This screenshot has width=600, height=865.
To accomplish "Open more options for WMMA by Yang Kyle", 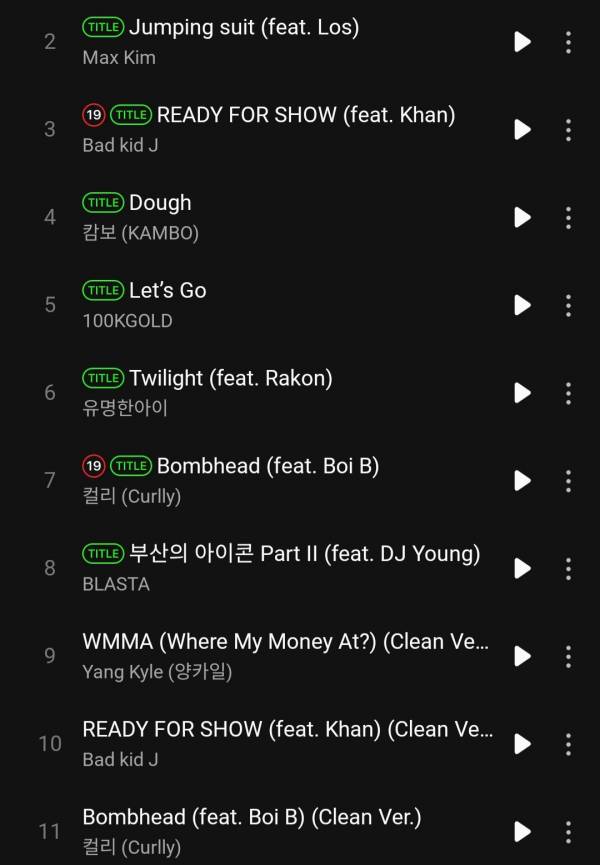I will coord(568,656).
